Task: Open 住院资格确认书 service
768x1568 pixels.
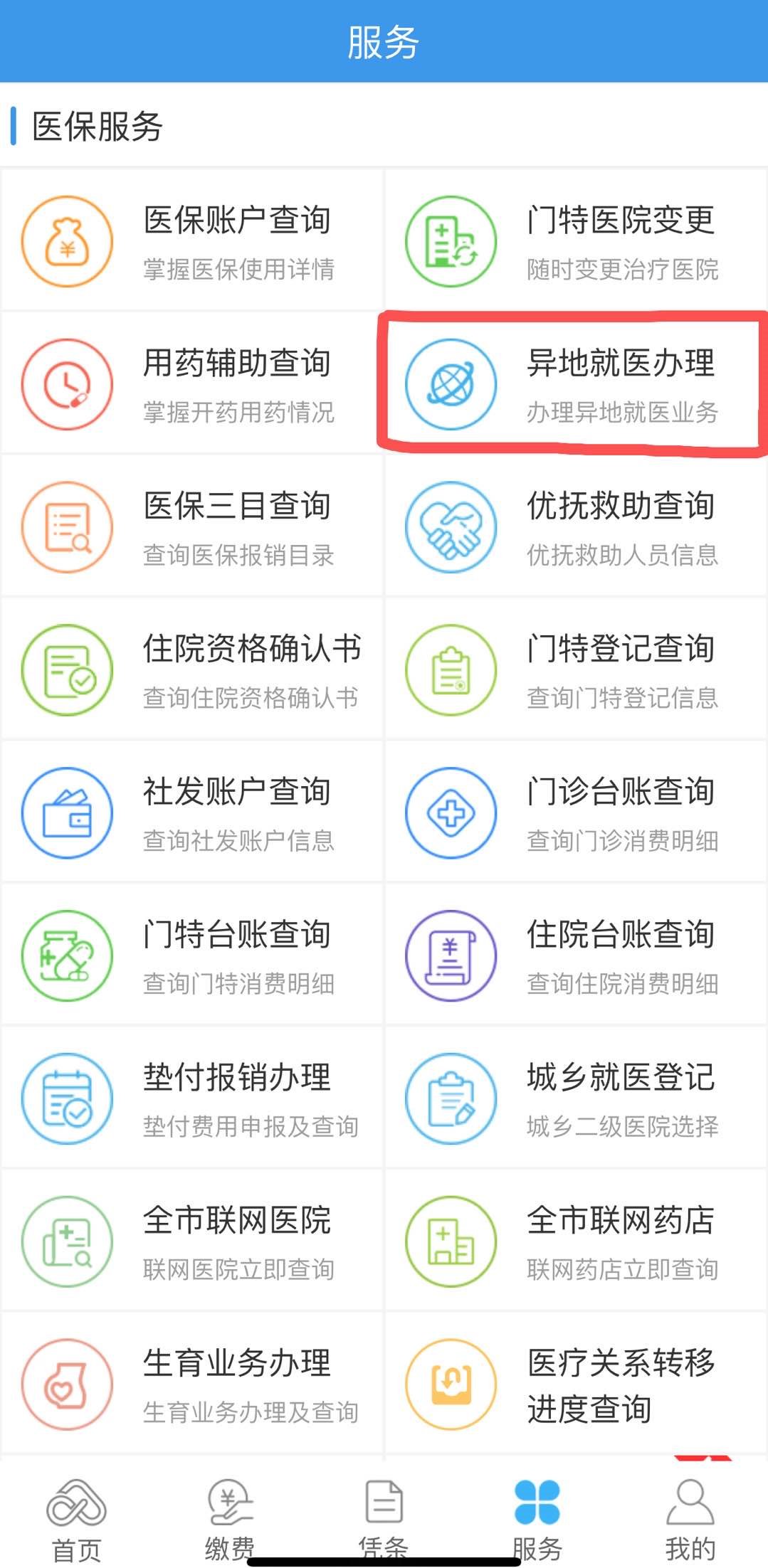Action: coord(192,669)
